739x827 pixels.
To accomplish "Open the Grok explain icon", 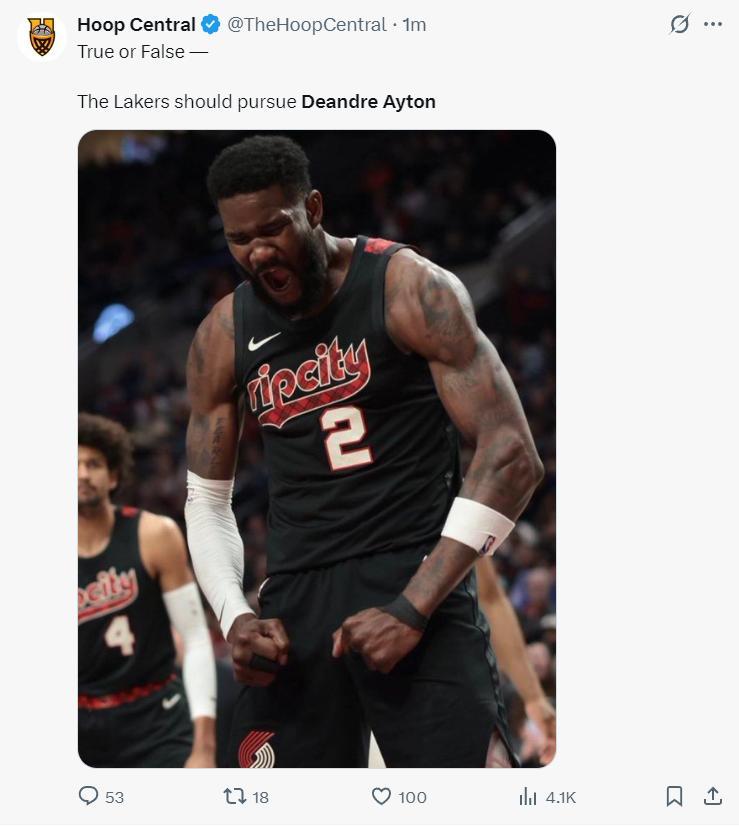I will tap(679, 24).
